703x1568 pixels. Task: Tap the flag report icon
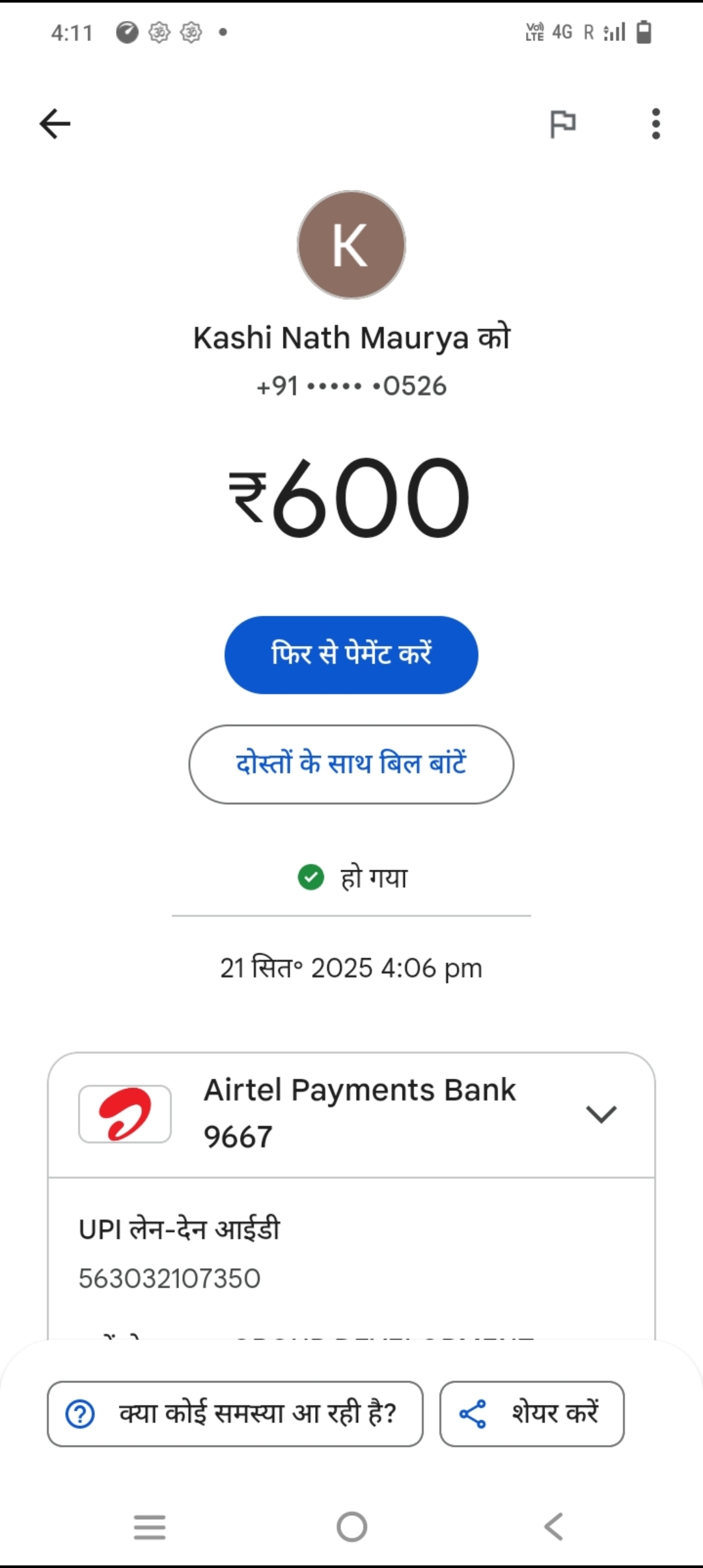[x=562, y=124]
